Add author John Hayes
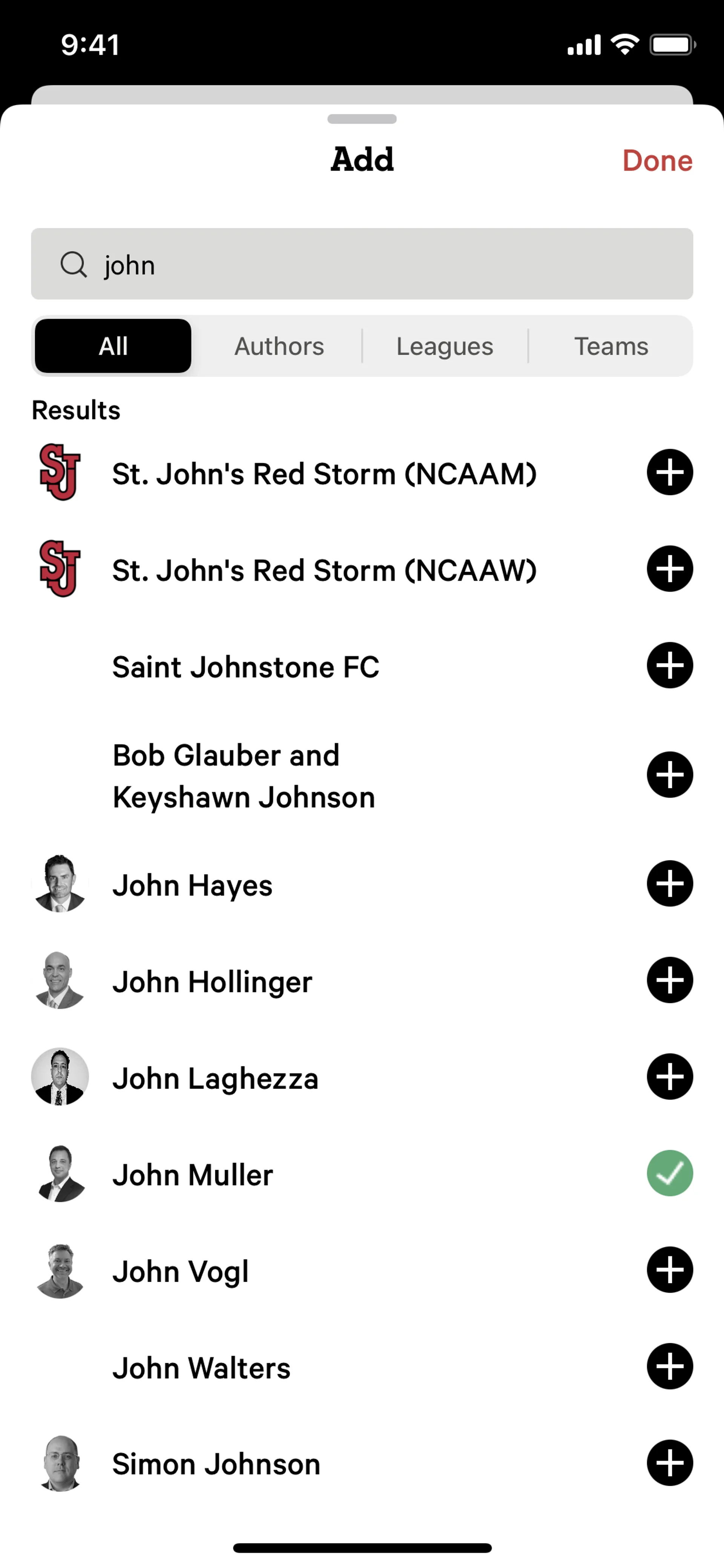724x1568 pixels. tap(669, 884)
